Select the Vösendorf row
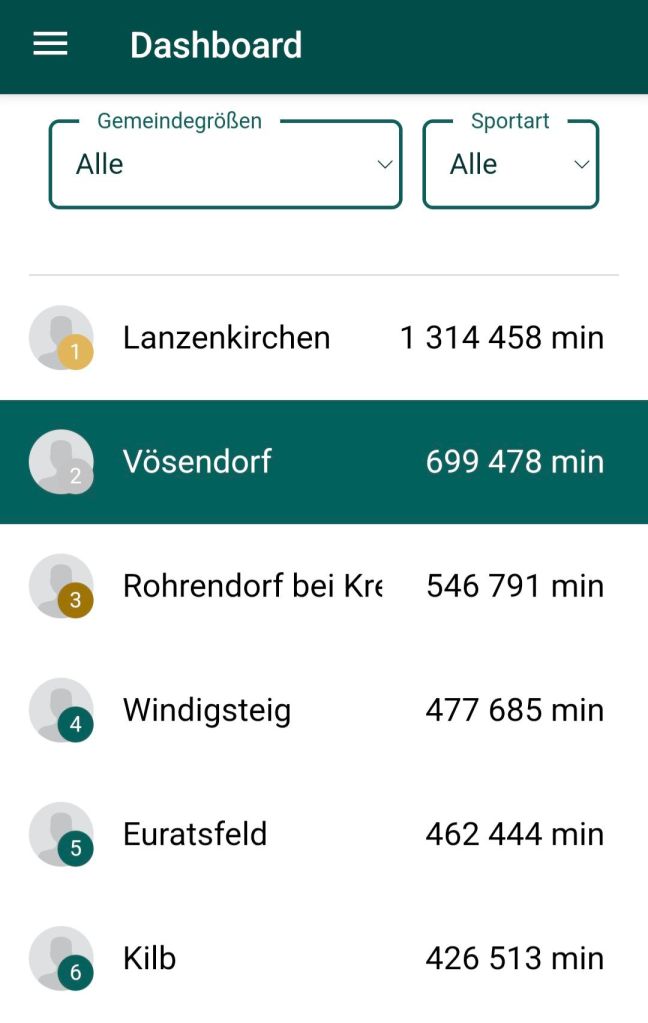Screen dimensions: 648x1023 324,462
